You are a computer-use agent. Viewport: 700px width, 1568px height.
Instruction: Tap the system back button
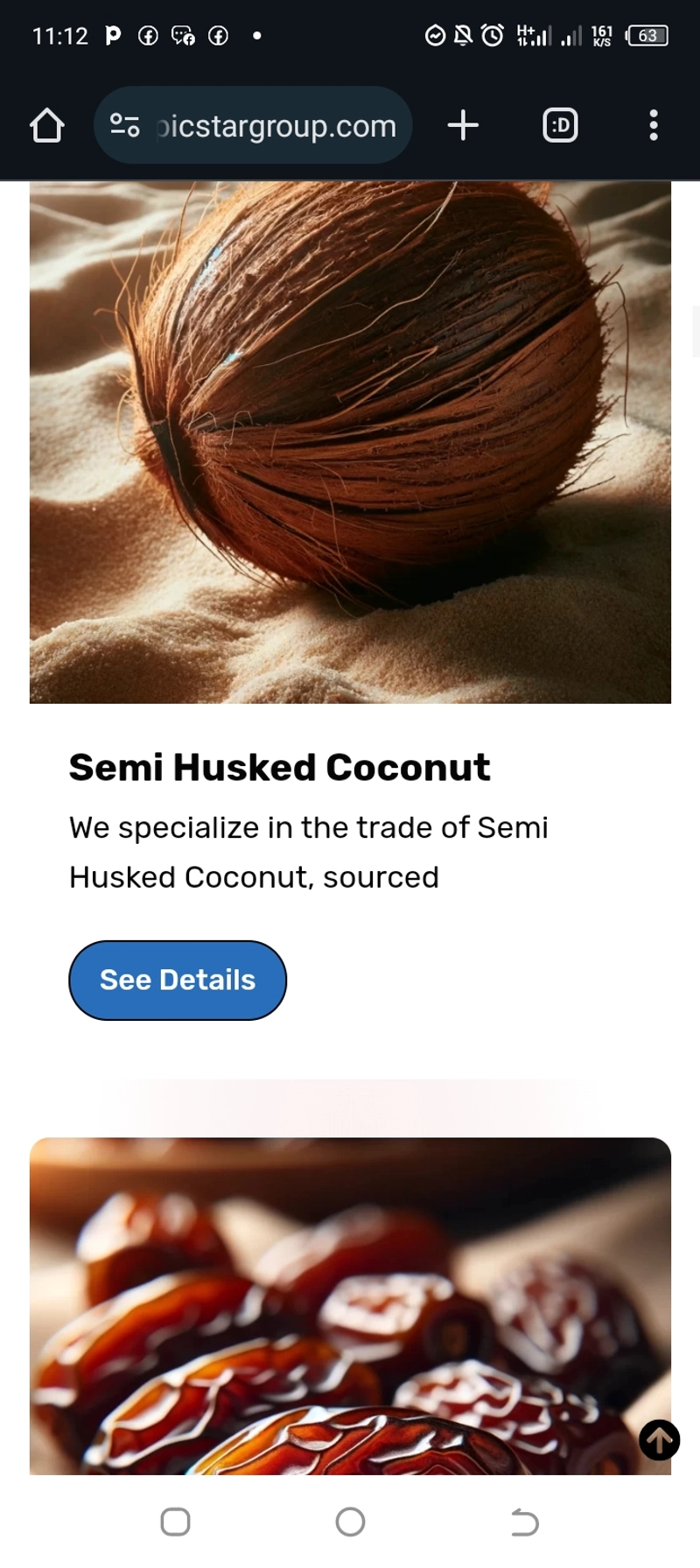525,1522
